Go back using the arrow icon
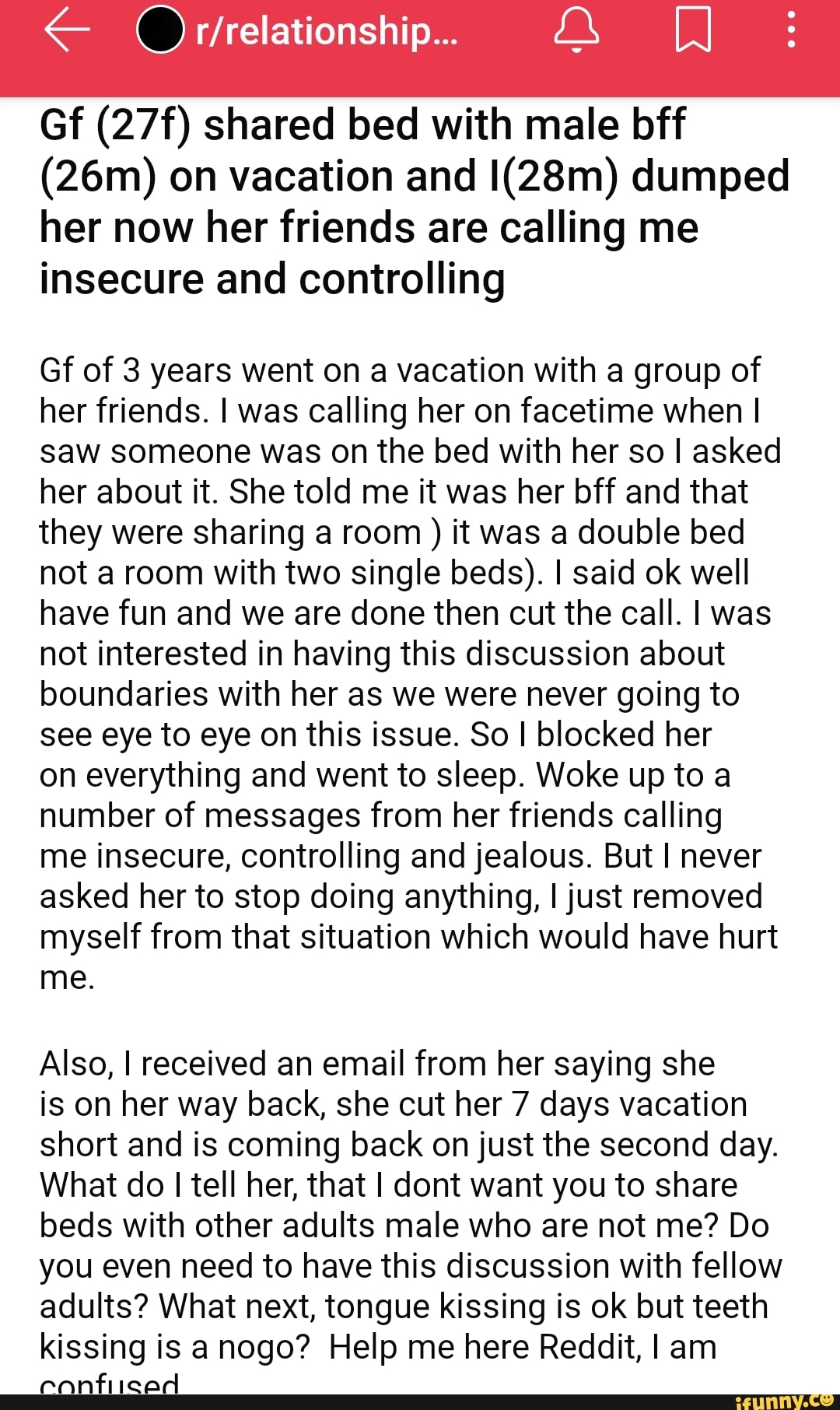 coord(67,32)
